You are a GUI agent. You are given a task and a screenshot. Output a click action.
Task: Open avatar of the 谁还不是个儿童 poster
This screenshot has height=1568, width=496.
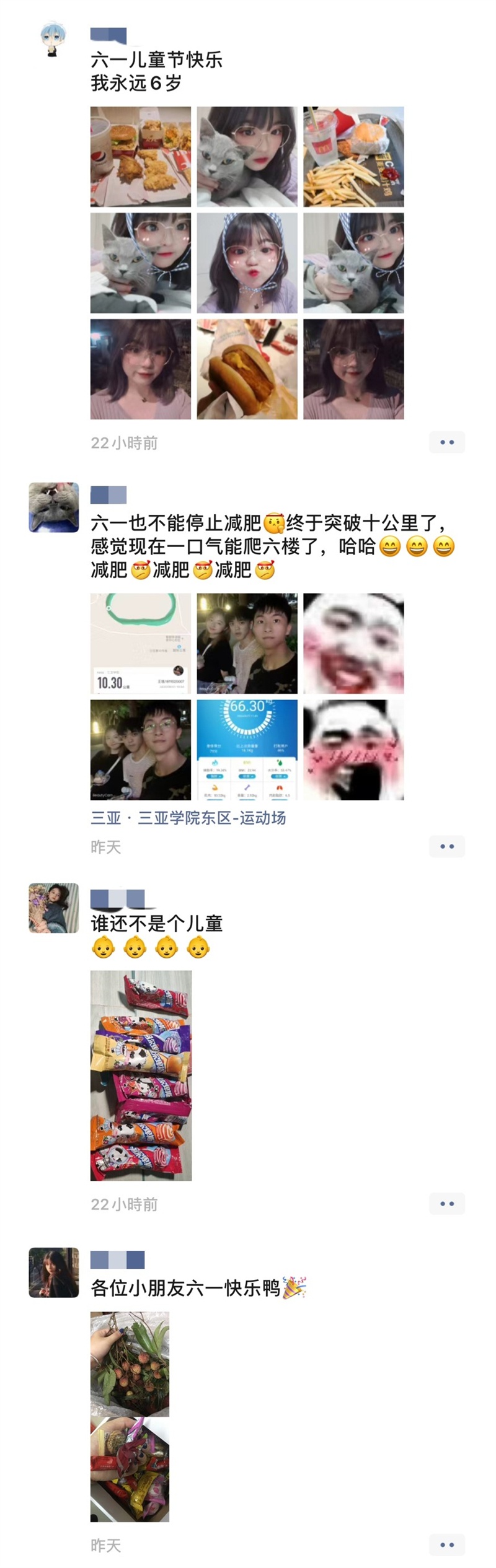click(53, 908)
